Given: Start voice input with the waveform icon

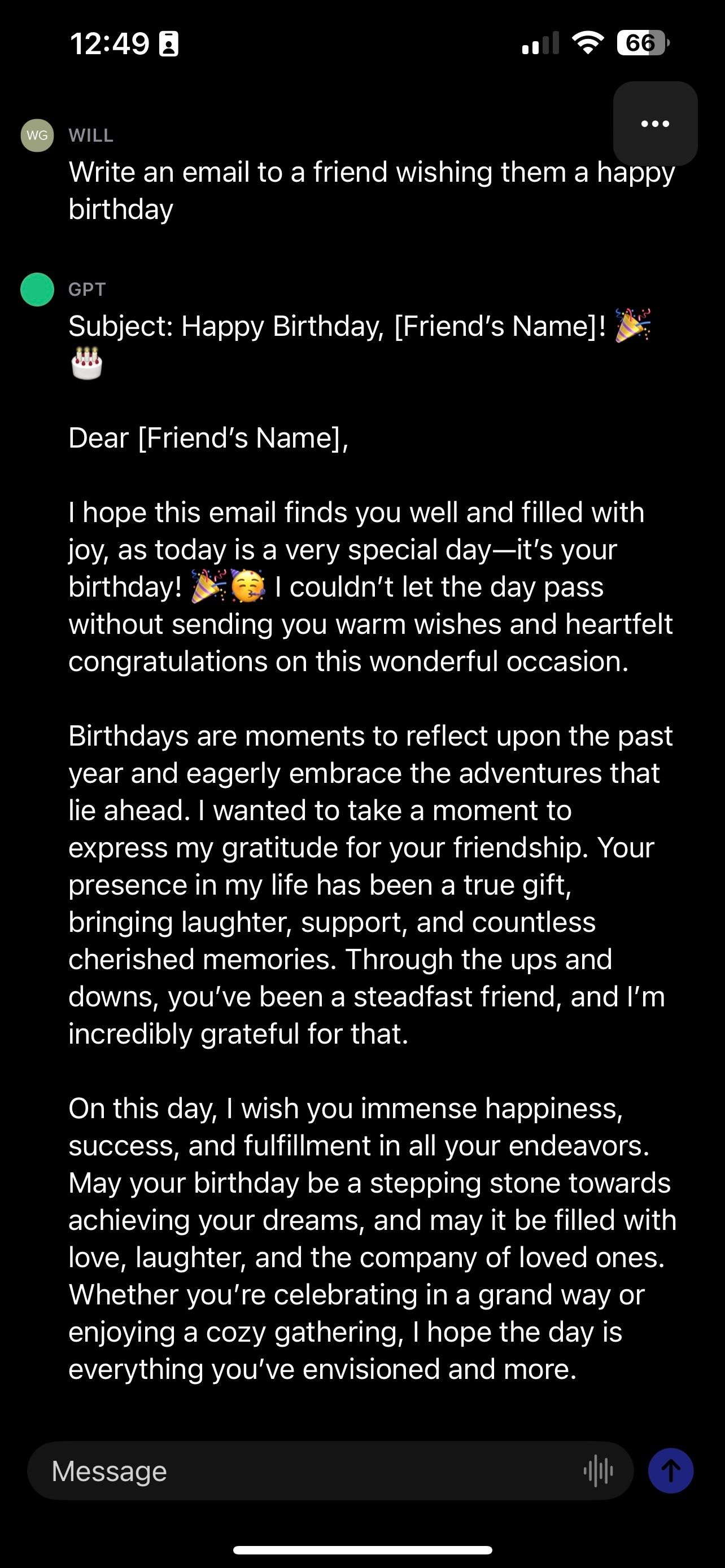Looking at the screenshot, I should pyautogui.click(x=599, y=1471).
